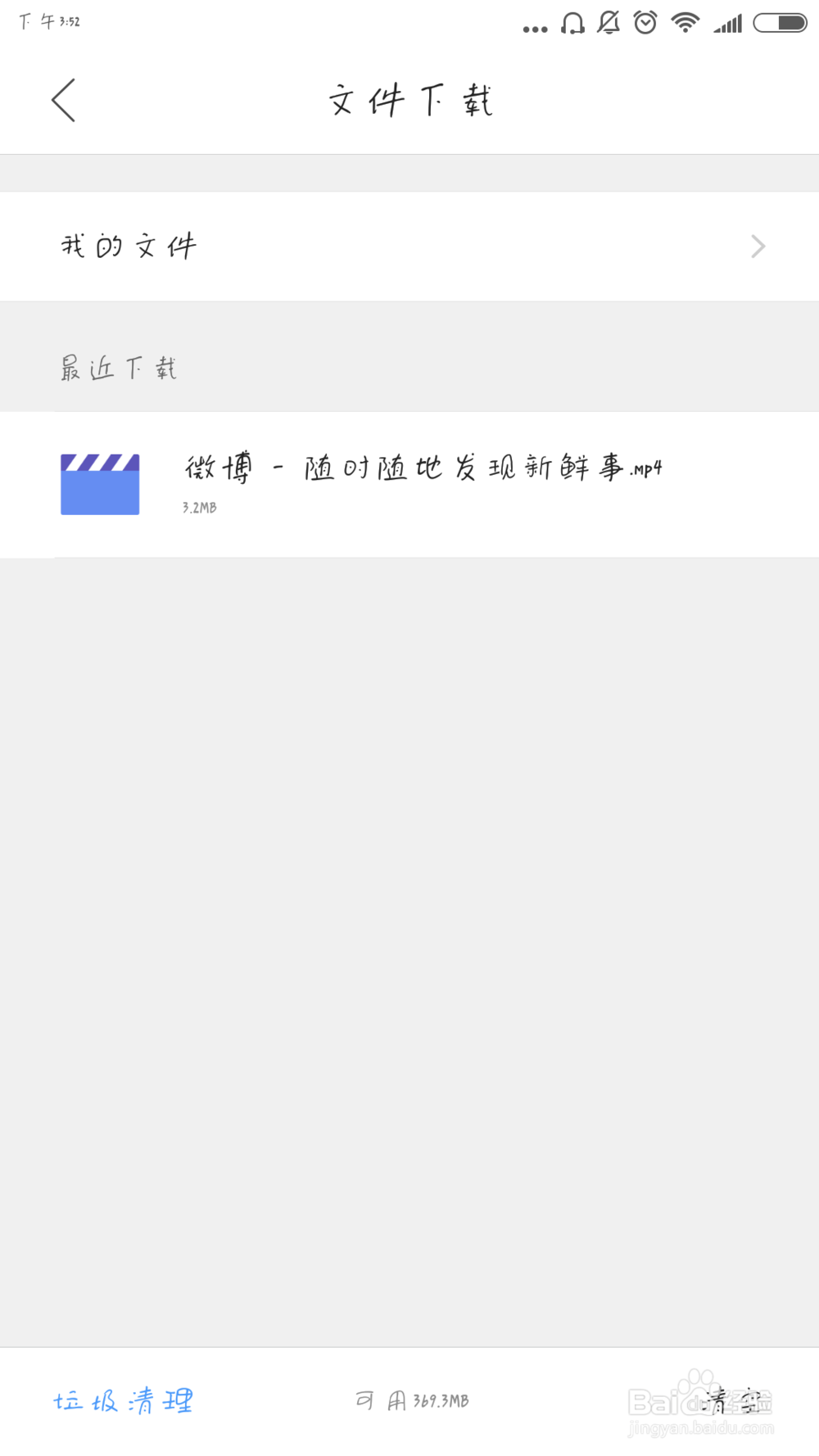
Task: Start 垃圾清理 garbage cleanup
Action: (124, 1400)
